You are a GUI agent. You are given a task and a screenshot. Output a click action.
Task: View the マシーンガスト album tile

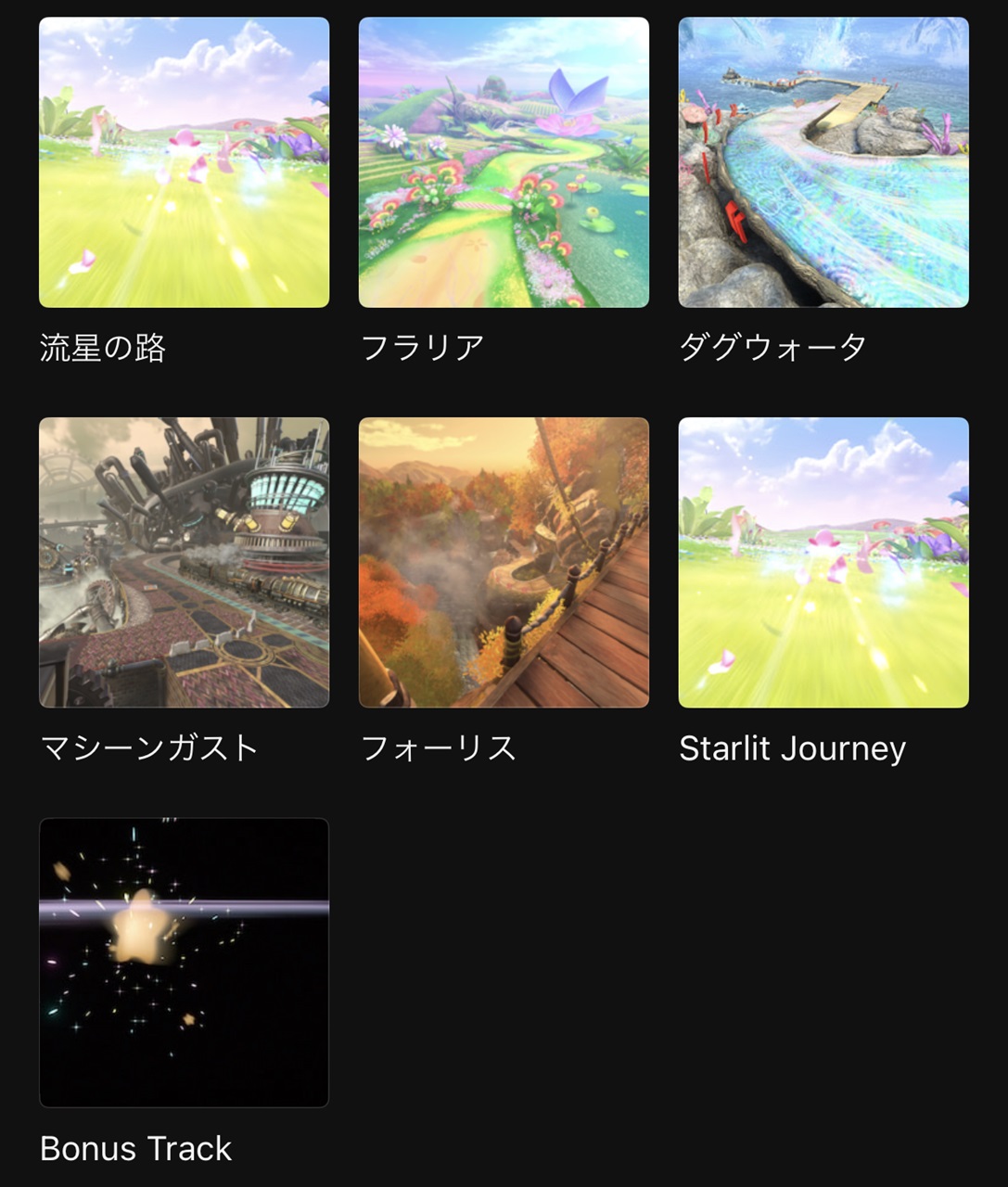[x=184, y=563]
